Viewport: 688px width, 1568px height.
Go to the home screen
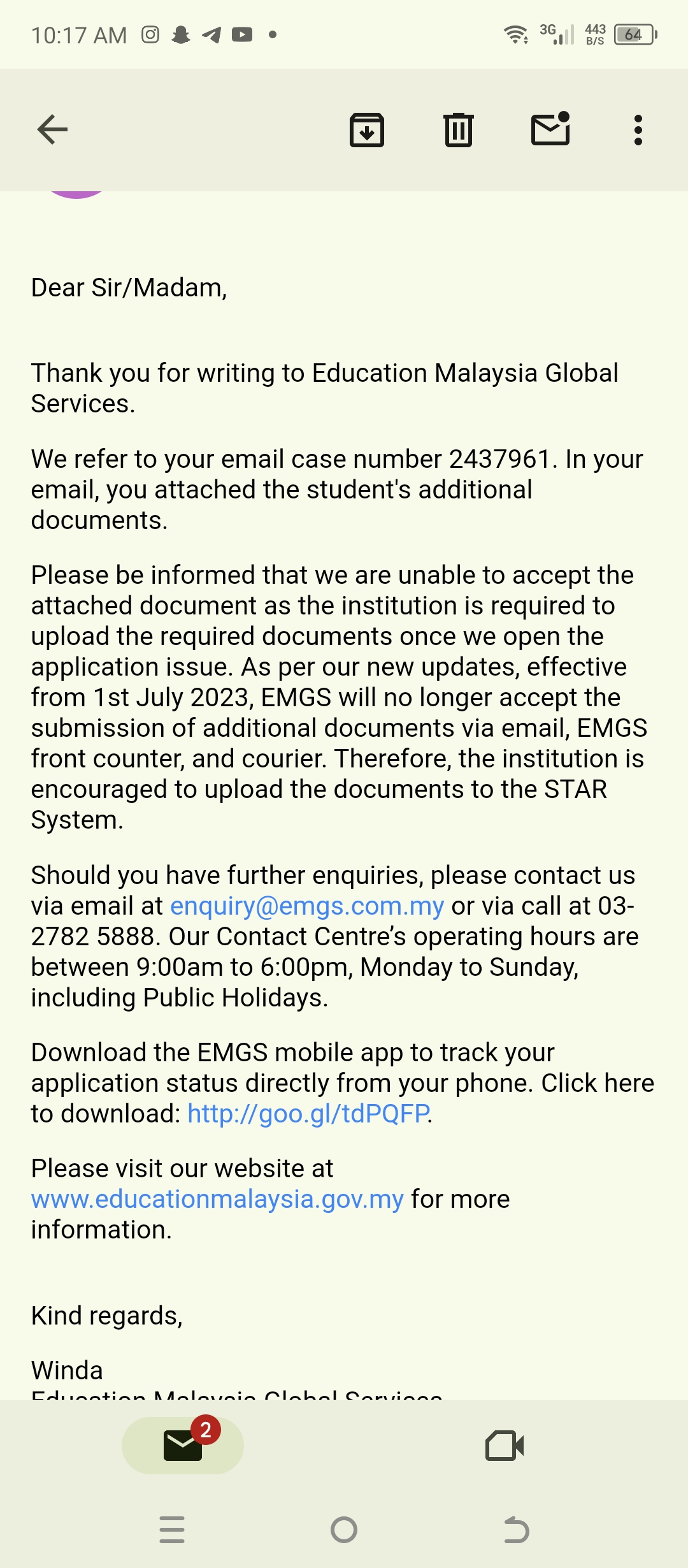[x=344, y=1529]
